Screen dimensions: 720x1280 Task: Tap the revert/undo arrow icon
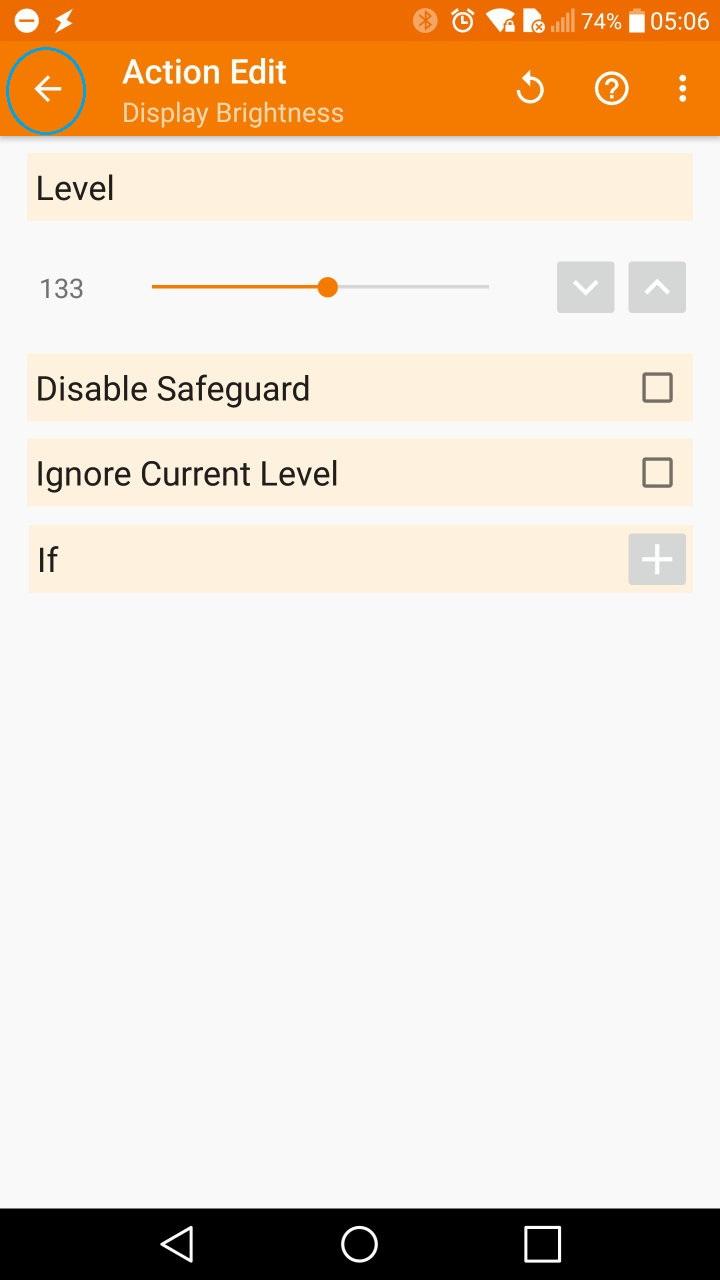click(x=530, y=90)
